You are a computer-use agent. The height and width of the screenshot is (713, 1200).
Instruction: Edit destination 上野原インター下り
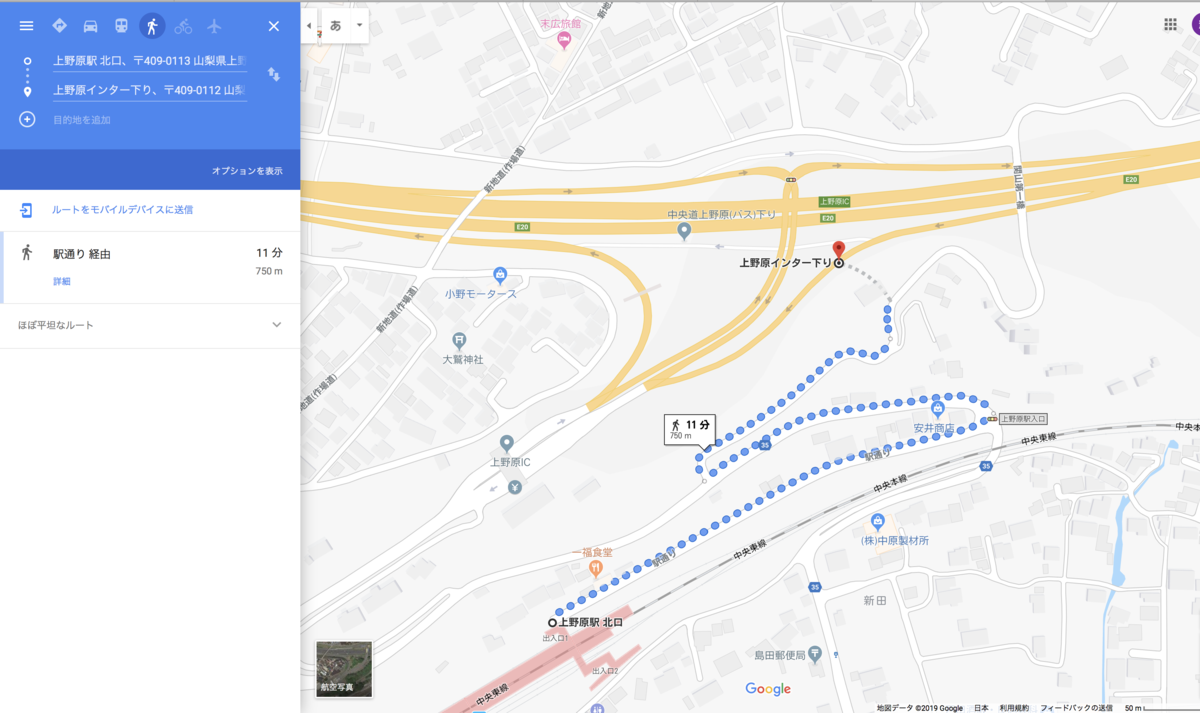[x=150, y=90]
